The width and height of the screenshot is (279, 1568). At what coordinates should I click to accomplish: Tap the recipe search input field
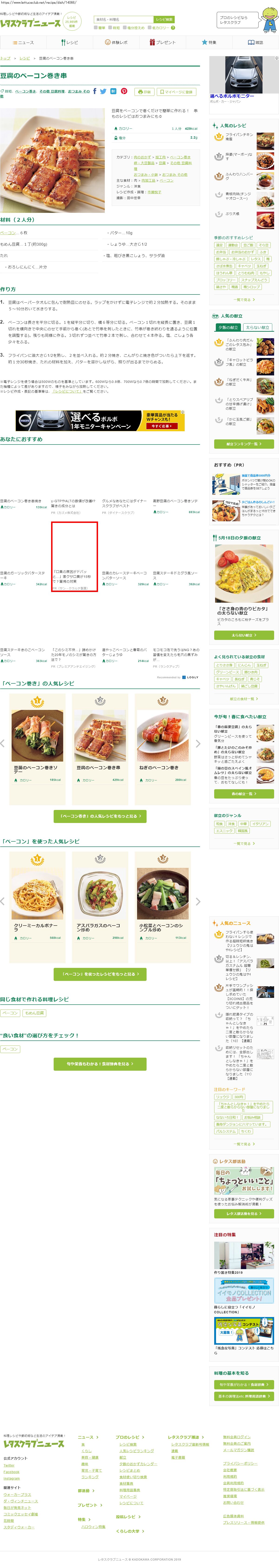(123, 20)
